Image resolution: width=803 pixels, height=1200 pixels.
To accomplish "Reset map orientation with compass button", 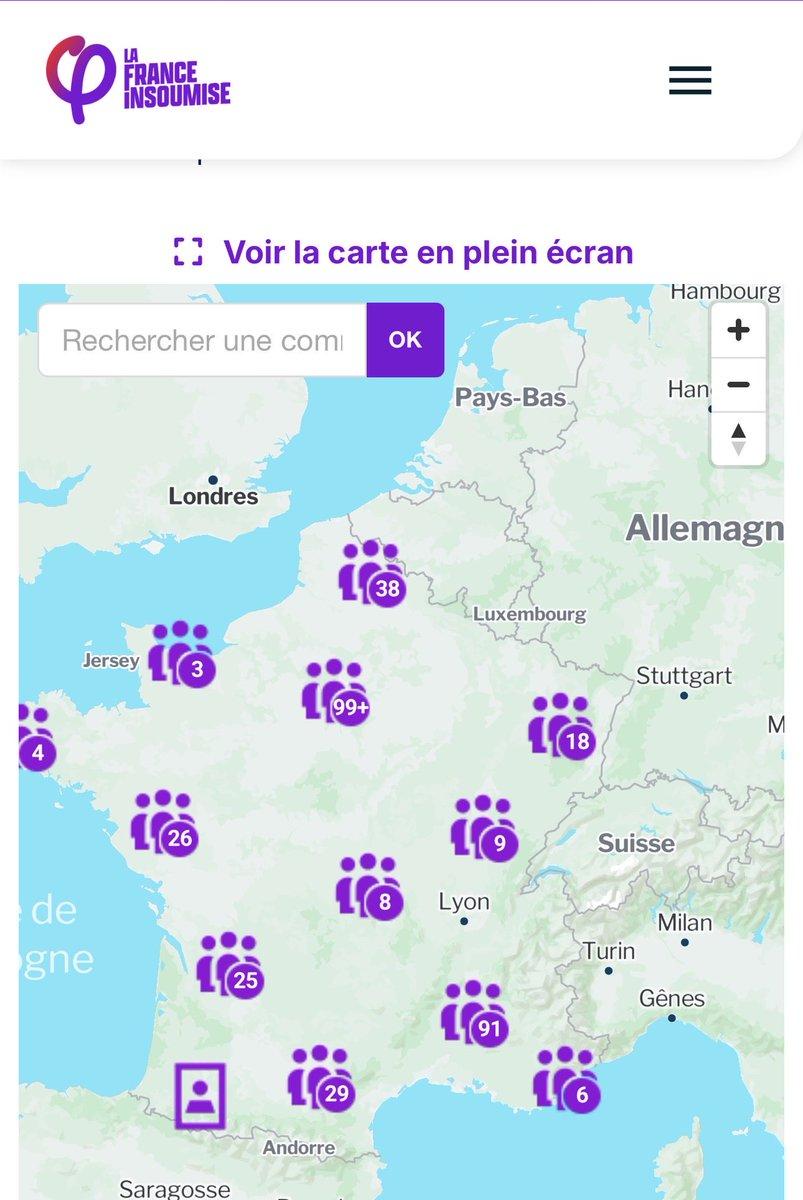I will click(738, 439).
